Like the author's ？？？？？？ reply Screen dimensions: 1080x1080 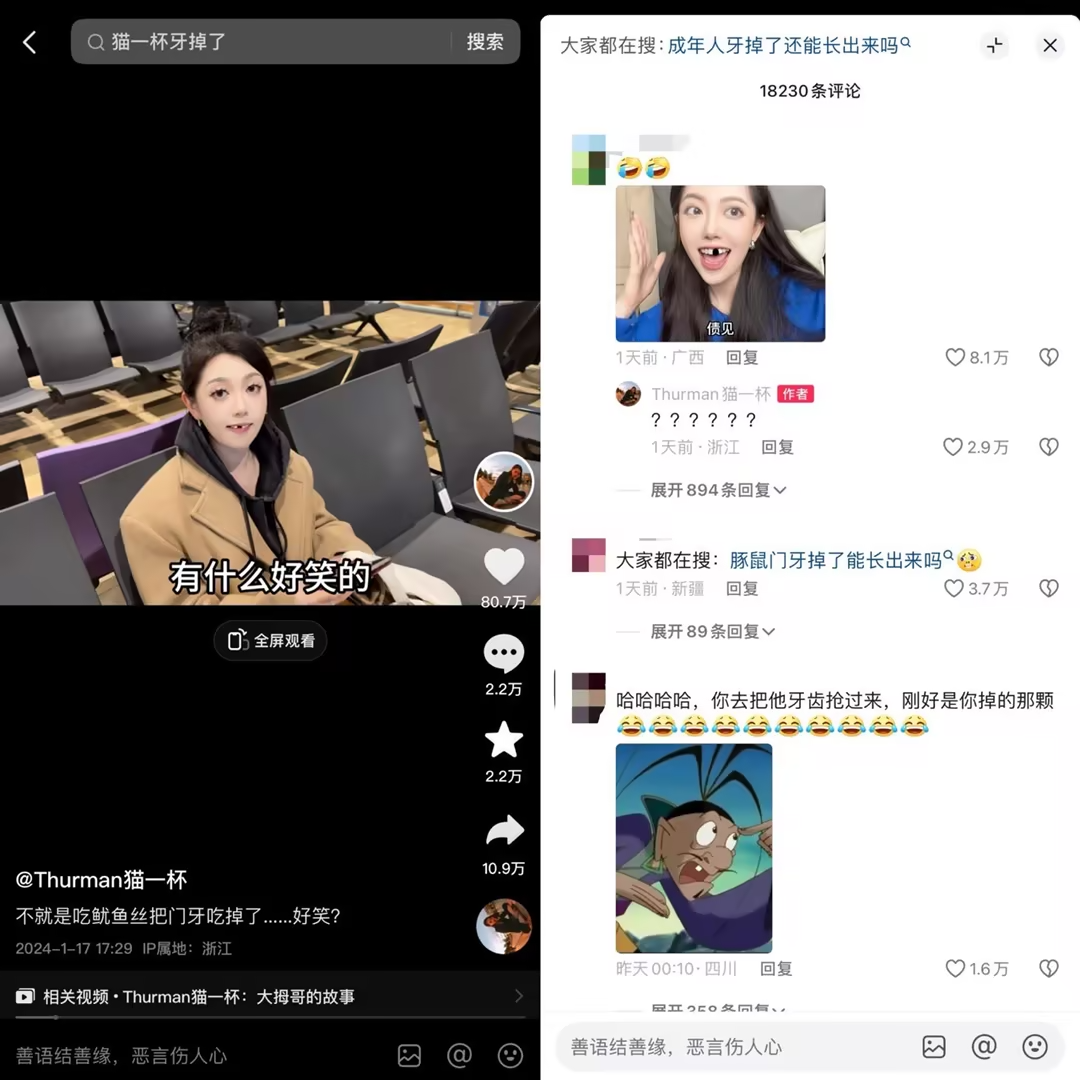[x=954, y=447]
